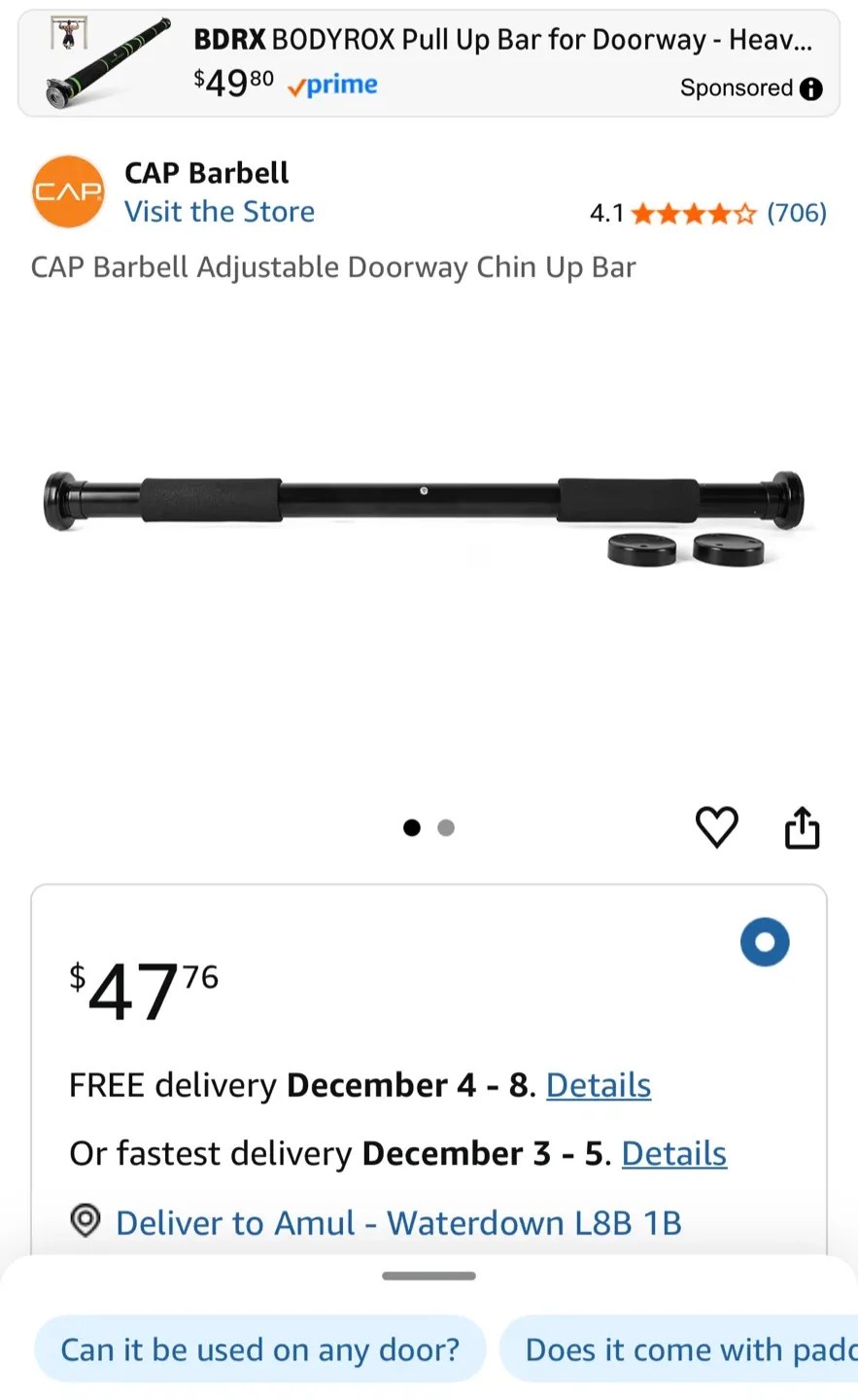Visit the CAP Barbell store
Viewport: 858px width, 1400px height.
219,211
